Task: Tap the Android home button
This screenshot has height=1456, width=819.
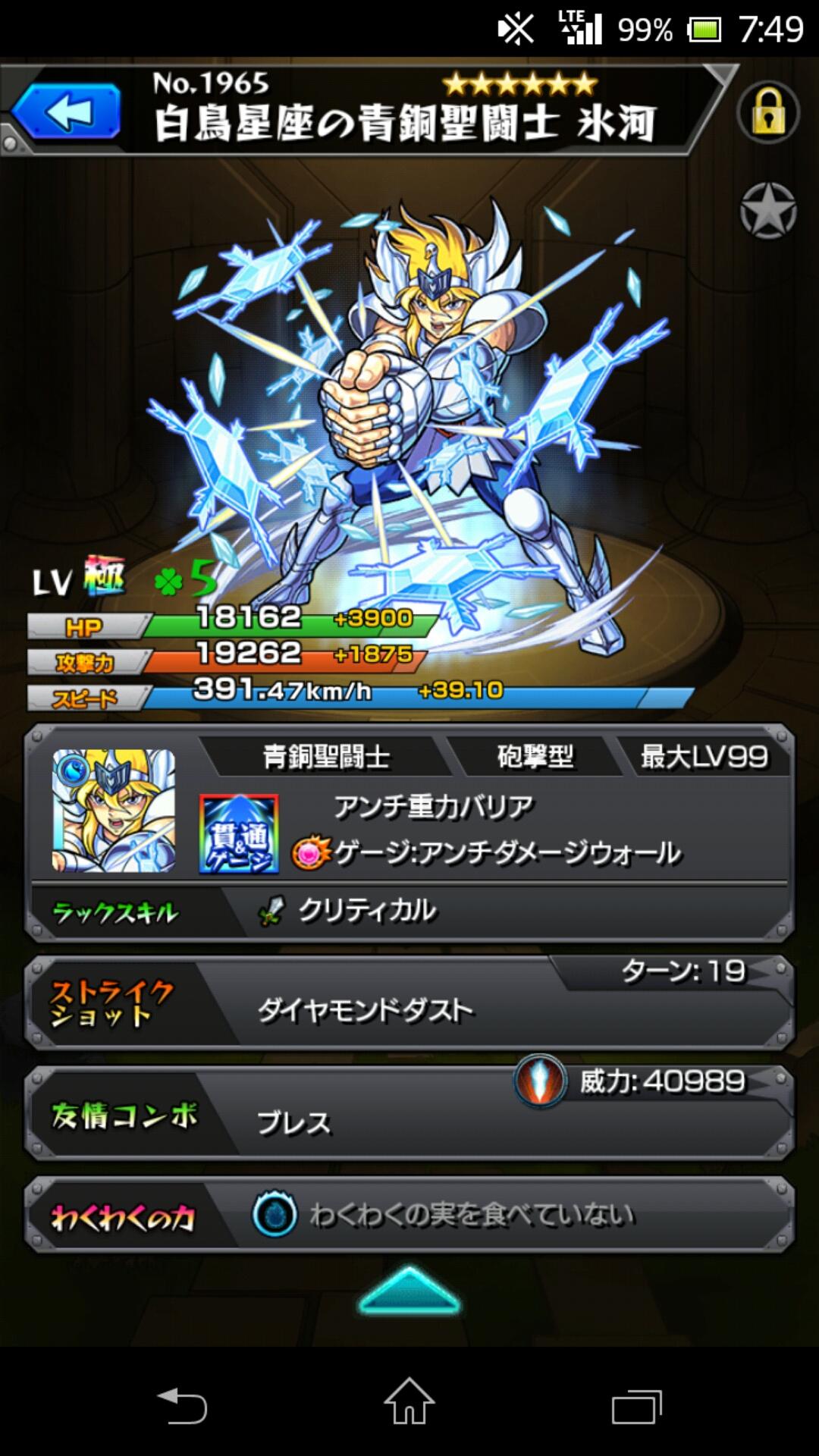Action: click(x=409, y=1402)
